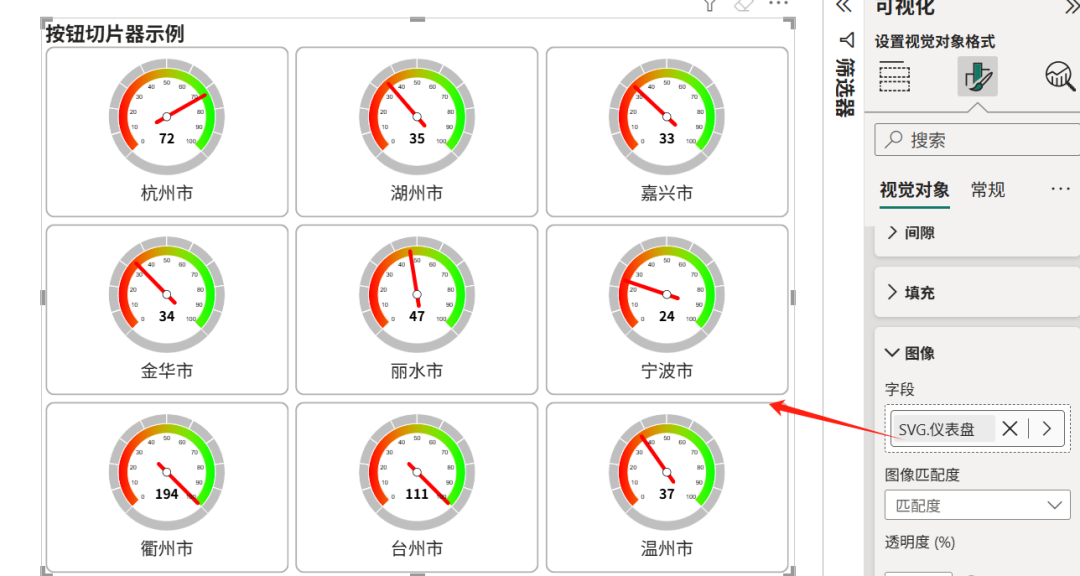This screenshot has width=1080, height=576.
Task: Select the 丽水市 gauge card
Action: 417,309
